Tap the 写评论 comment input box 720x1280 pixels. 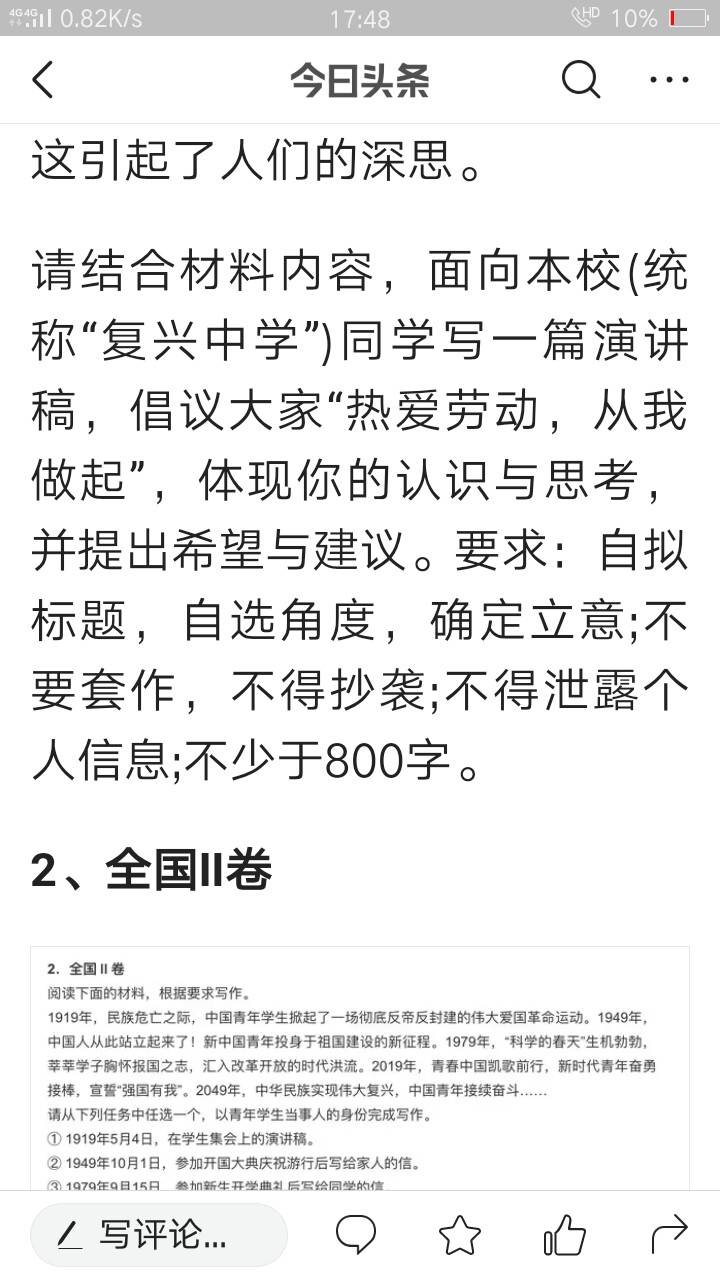click(159, 1235)
